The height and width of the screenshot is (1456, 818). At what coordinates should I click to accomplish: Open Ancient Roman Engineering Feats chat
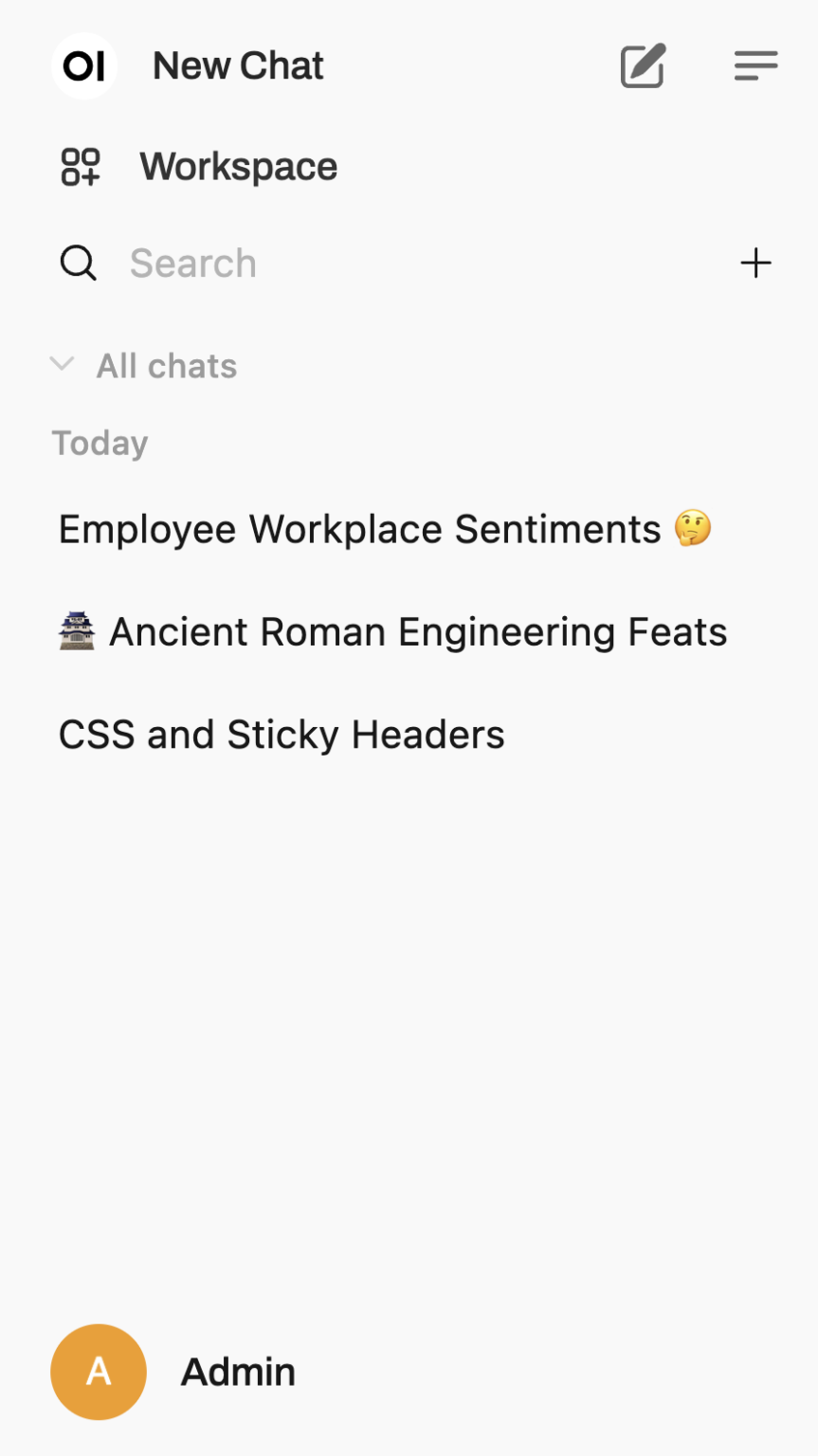point(393,632)
